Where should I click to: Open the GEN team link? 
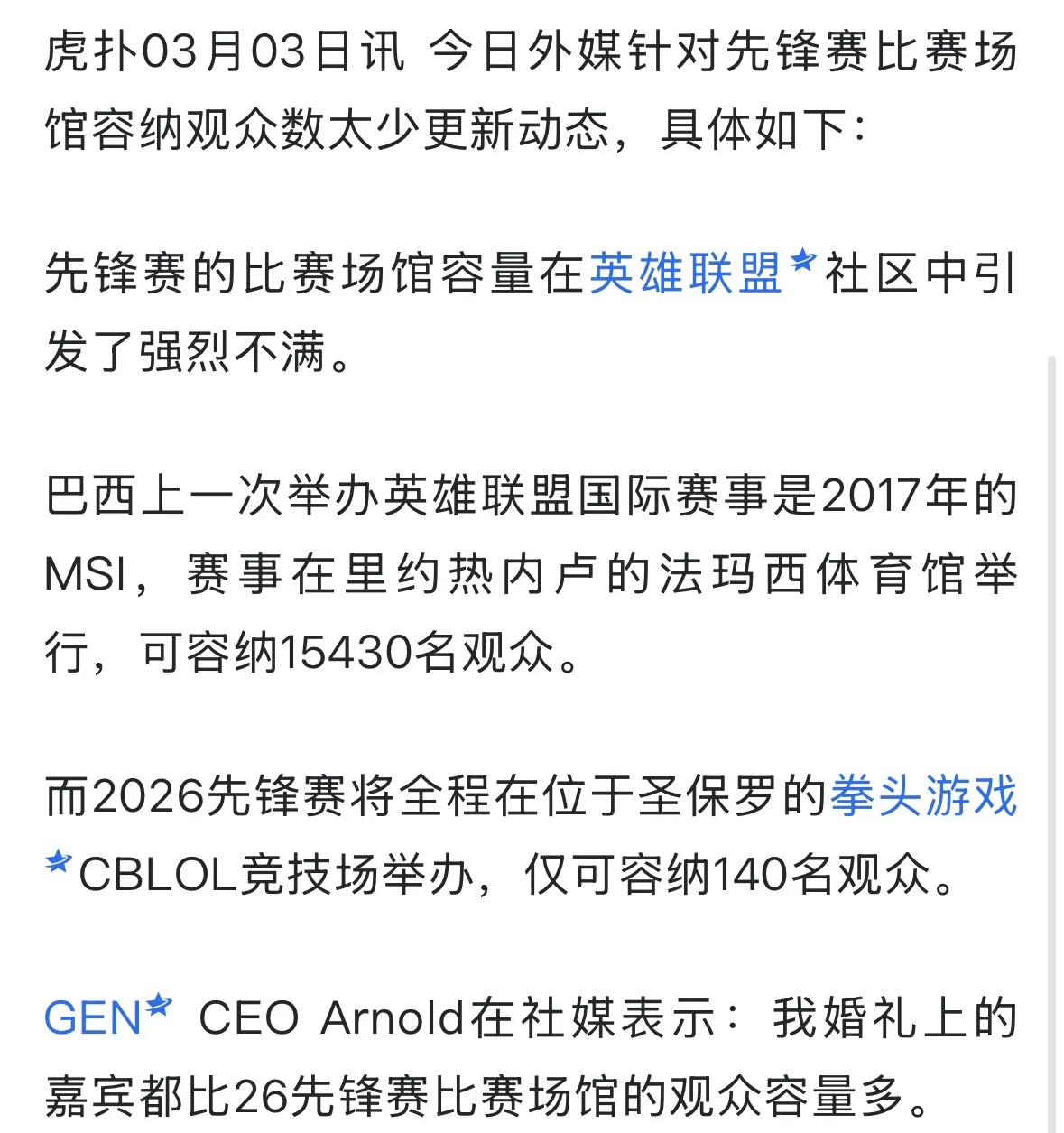(x=93, y=1019)
